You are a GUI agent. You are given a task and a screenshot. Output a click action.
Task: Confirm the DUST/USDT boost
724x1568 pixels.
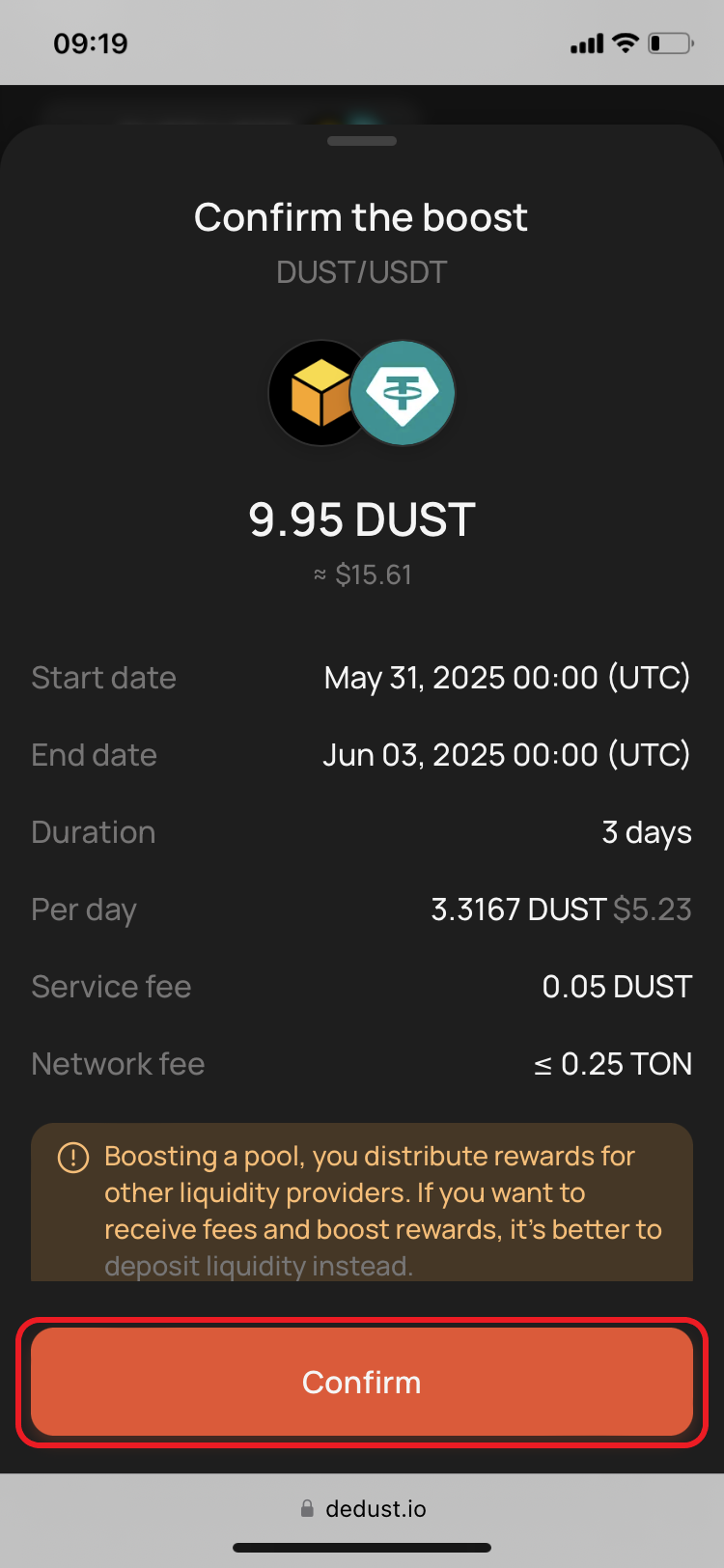pyautogui.click(x=362, y=1382)
